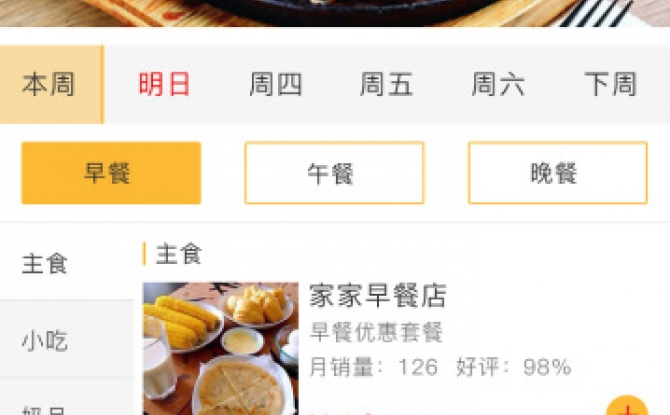
Task: Go to the 下周 tab
Action: click(610, 84)
